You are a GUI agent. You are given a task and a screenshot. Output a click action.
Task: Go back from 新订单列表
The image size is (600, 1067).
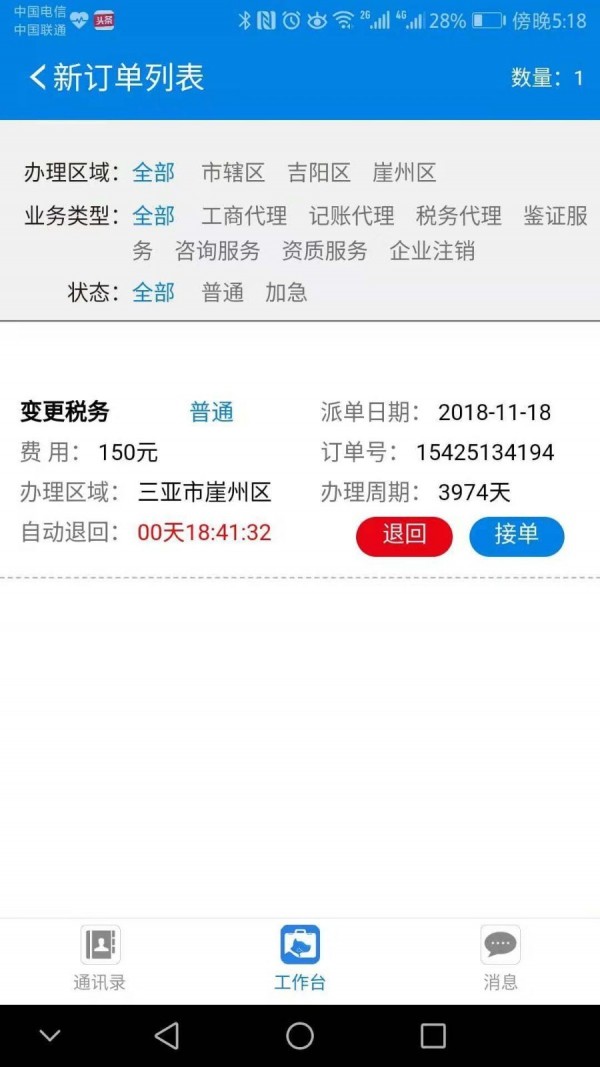pyautogui.click(x=38, y=78)
